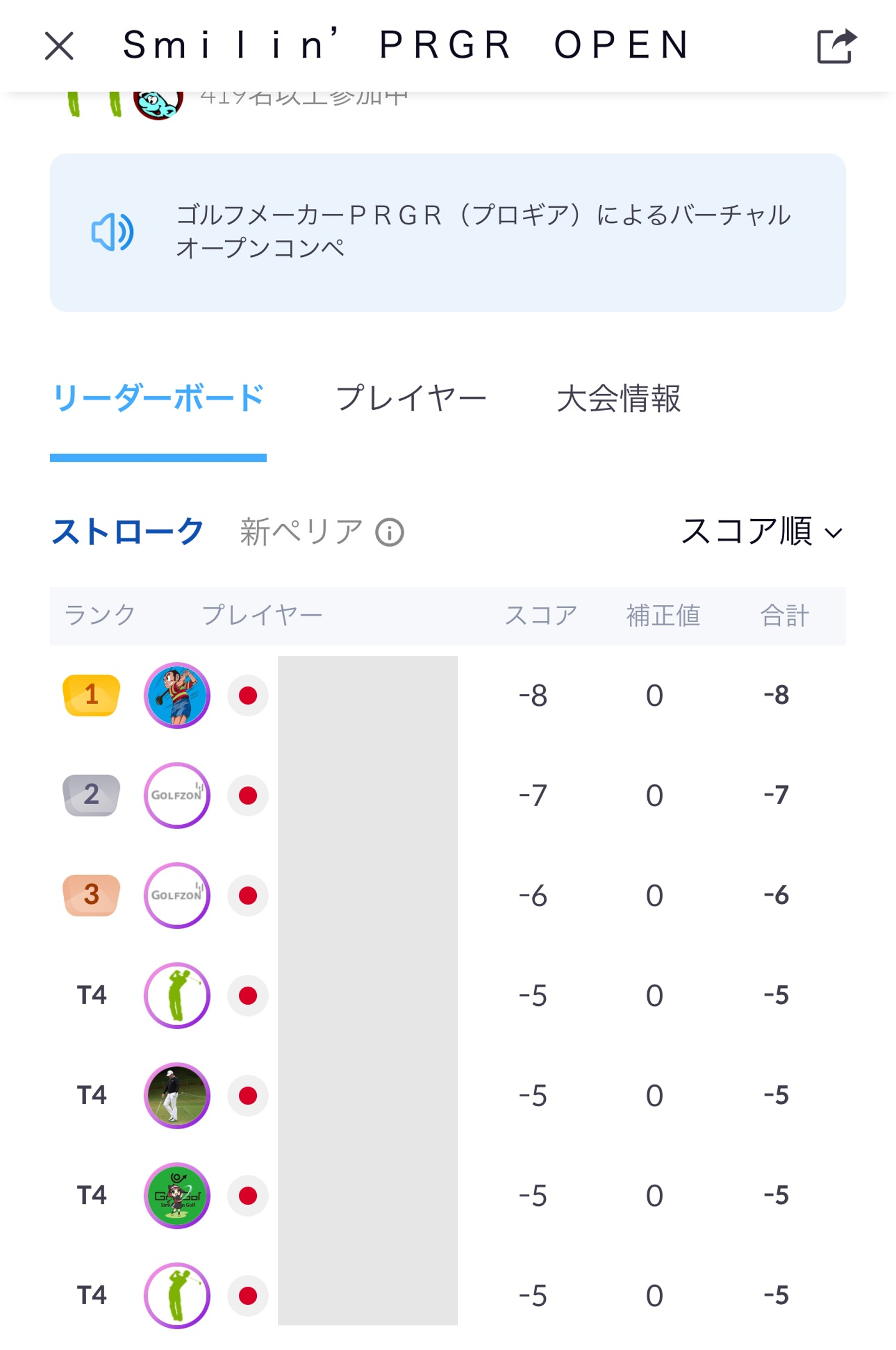
Task: Select the リーダーボード tab
Action: [158, 398]
